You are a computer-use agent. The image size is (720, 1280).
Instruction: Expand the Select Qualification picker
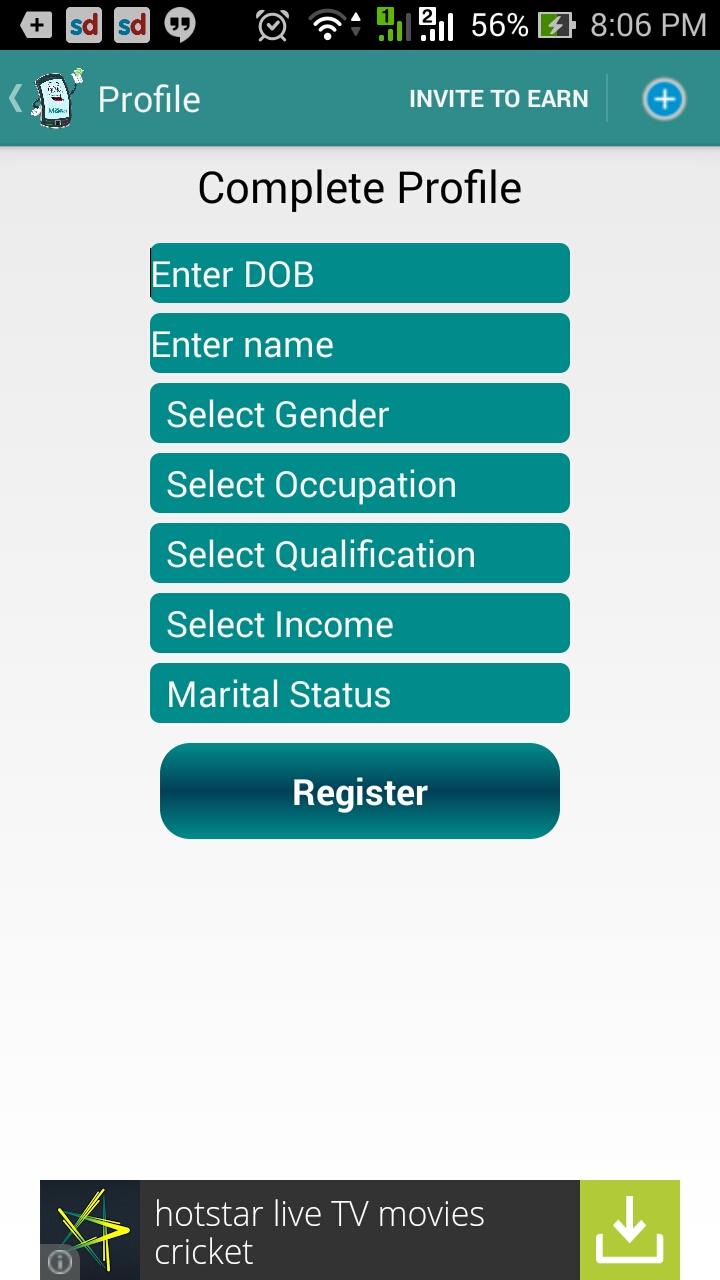pyautogui.click(x=360, y=553)
